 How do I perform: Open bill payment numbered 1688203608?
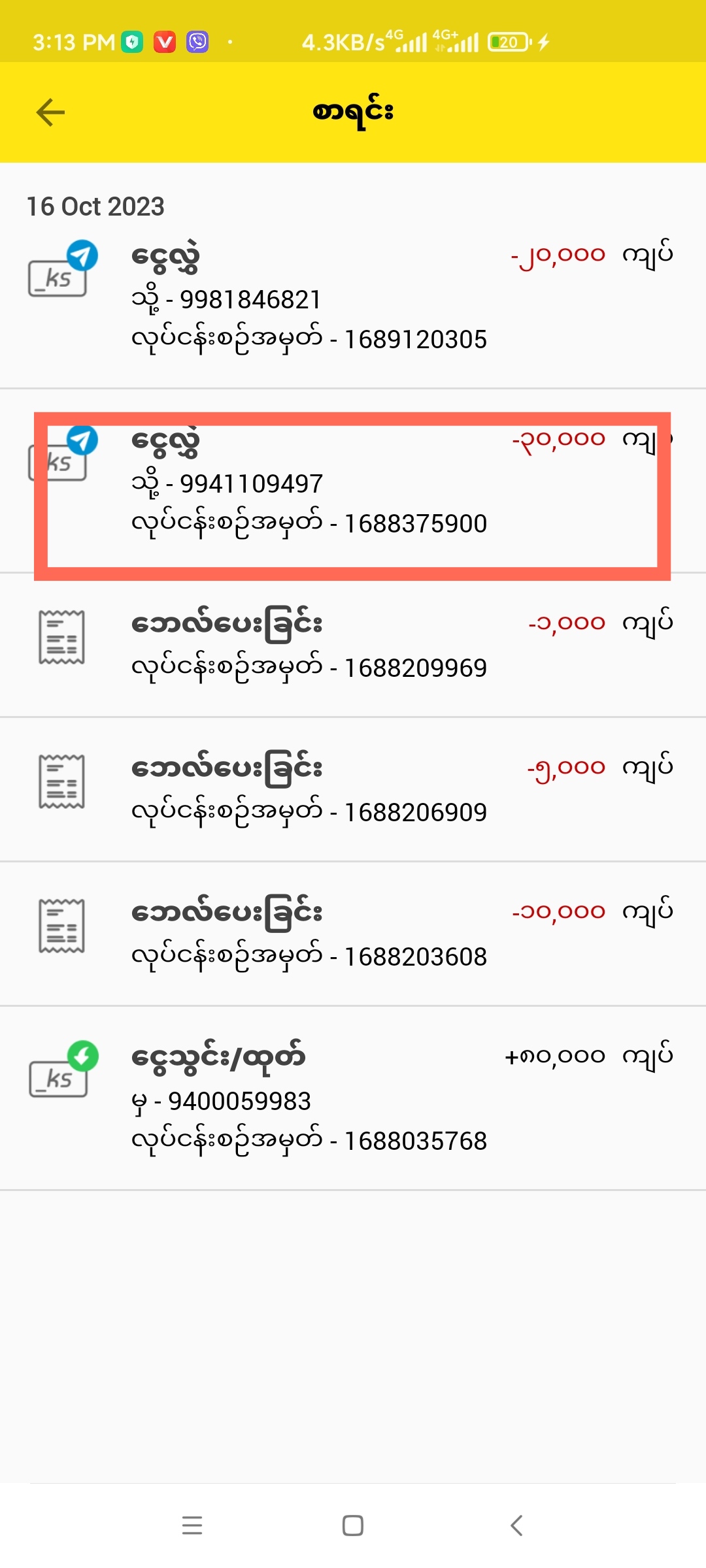coord(353,934)
